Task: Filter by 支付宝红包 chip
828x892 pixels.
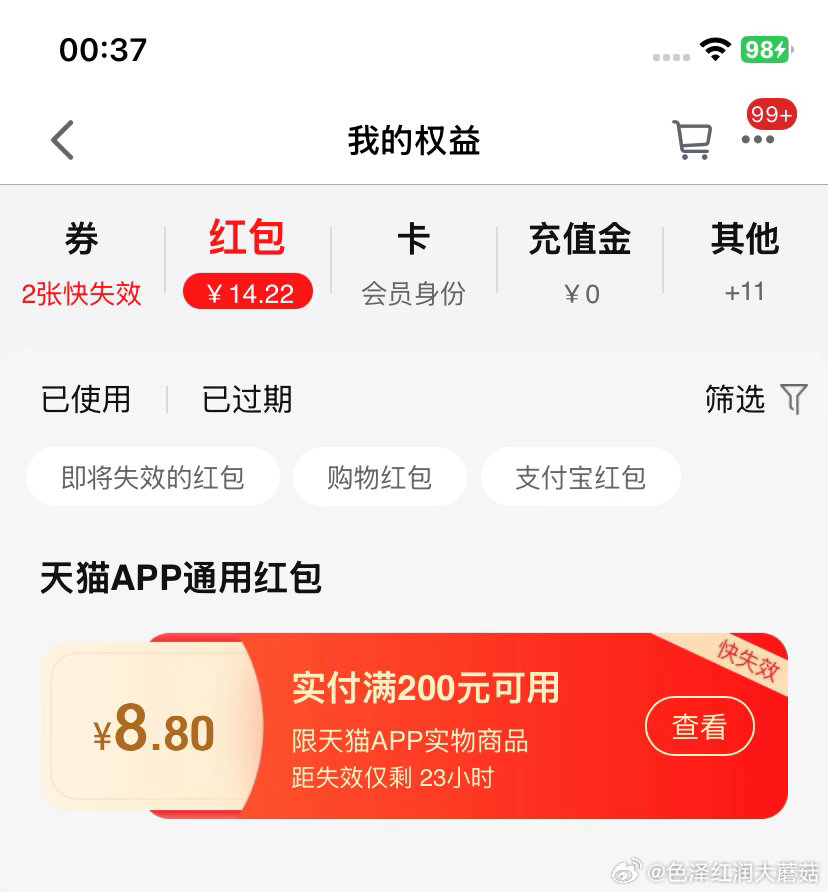Action: (x=580, y=477)
